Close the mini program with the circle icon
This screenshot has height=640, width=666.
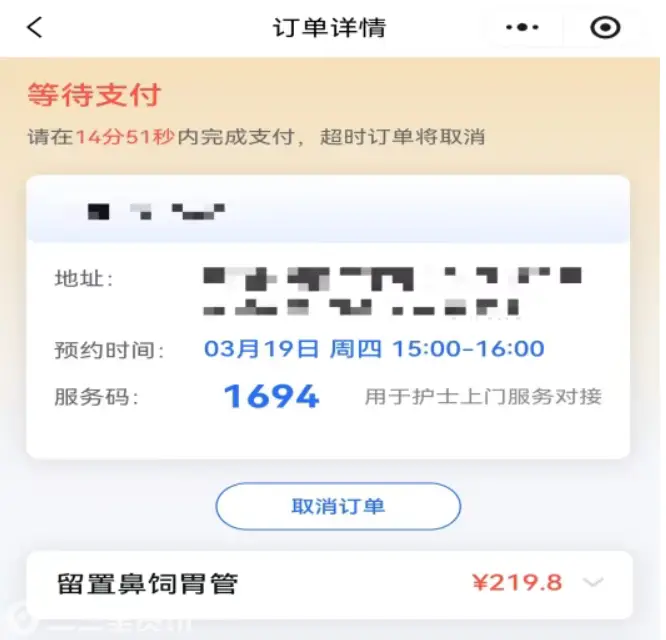coord(605,28)
